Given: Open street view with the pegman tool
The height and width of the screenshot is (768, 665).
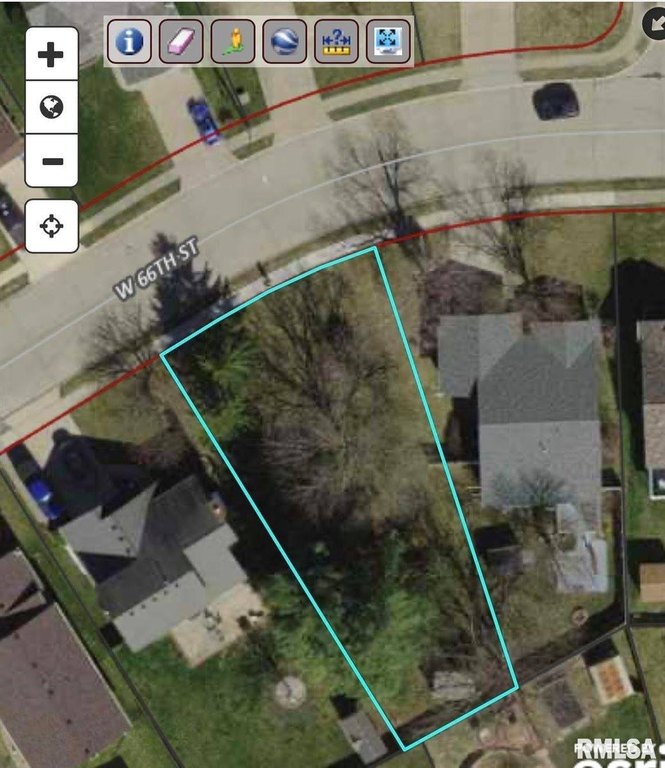Looking at the screenshot, I should click(233, 42).
